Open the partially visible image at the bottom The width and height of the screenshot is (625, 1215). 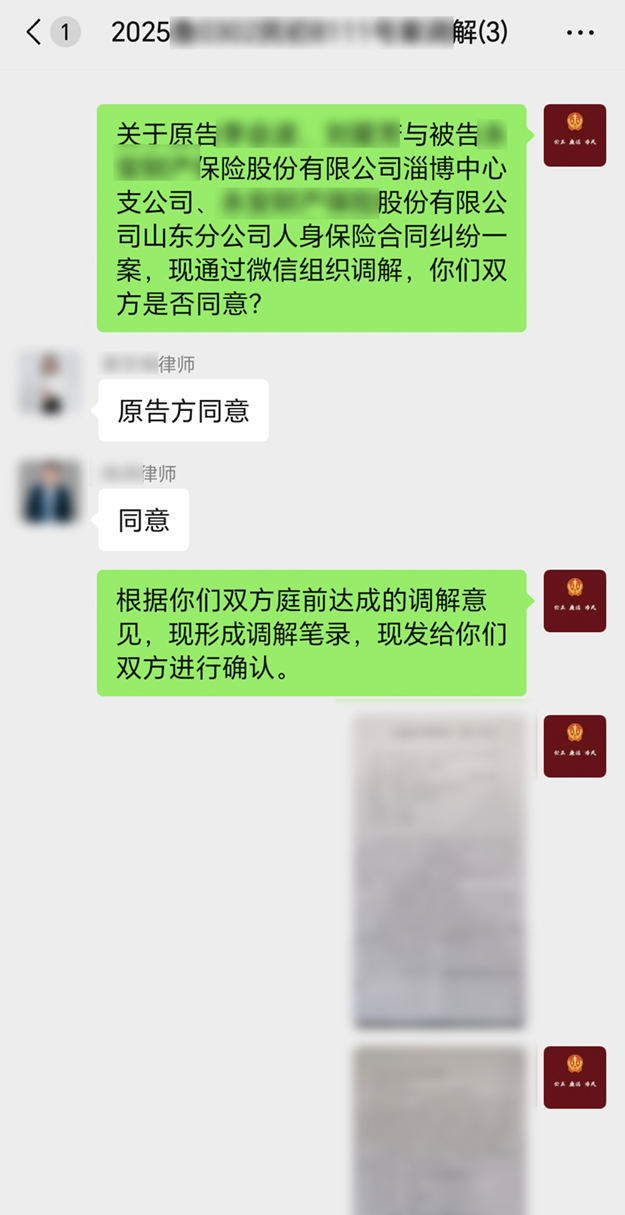(439, 1130)
